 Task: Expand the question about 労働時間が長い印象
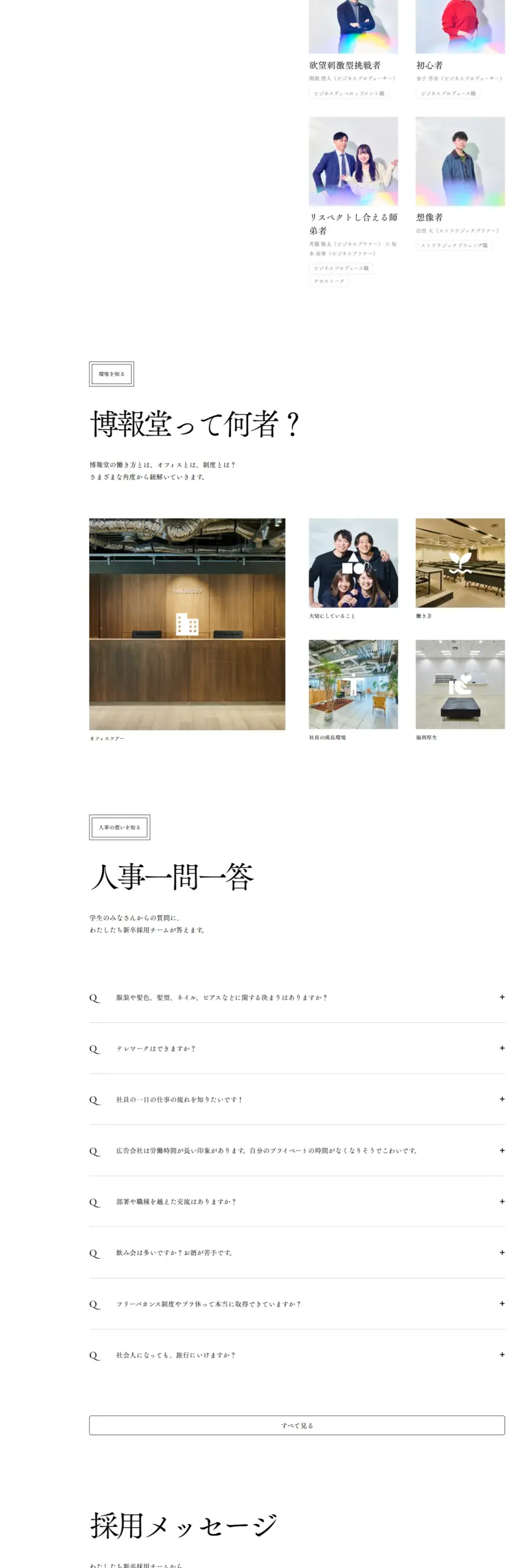(296, 1151)
